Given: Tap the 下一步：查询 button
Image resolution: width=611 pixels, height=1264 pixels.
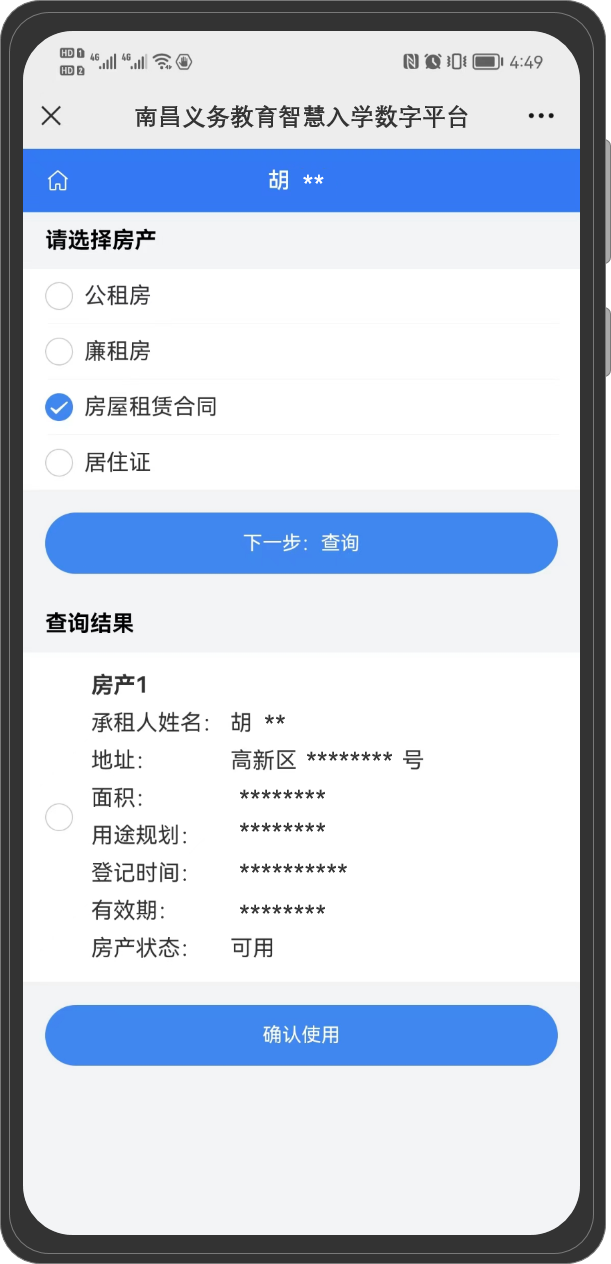Looking at the screenshot, I should click(x=301, y=543).
